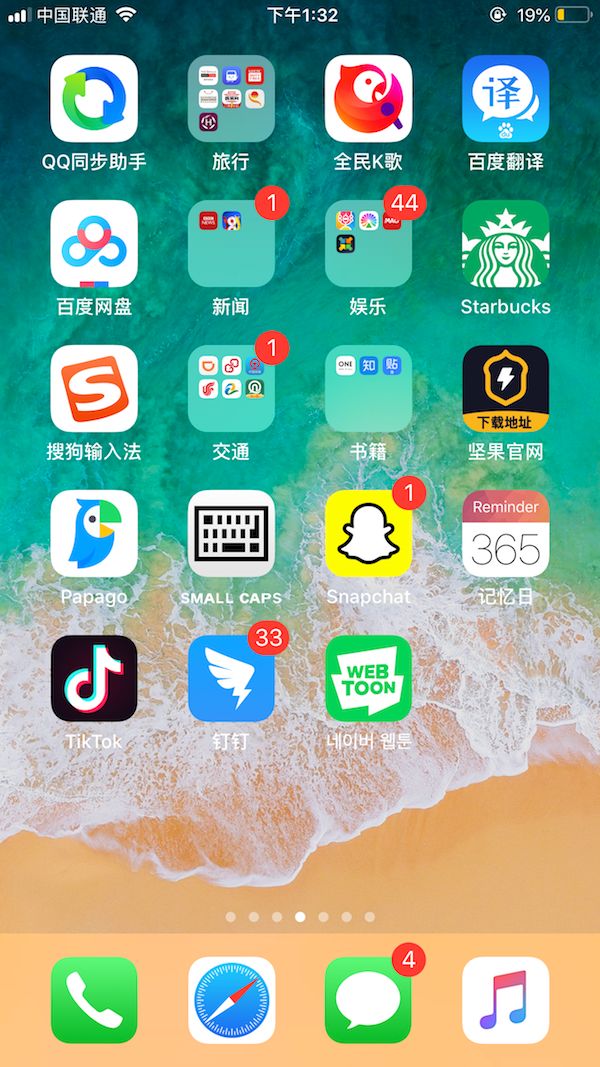Open 坚果官网 app
The height and width of the screenshot is (1067, 600).
(505, 388)
